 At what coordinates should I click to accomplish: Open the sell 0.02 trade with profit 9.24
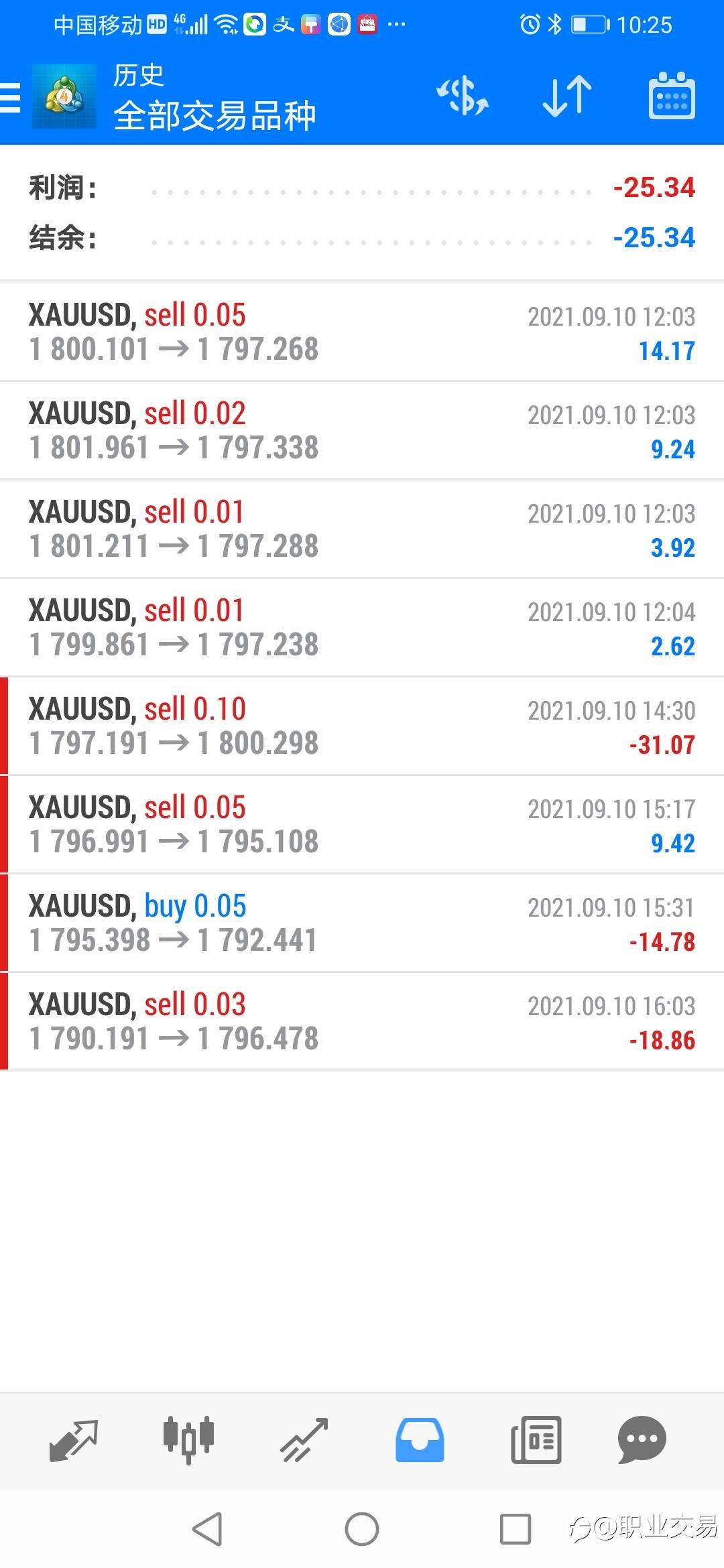362,430
